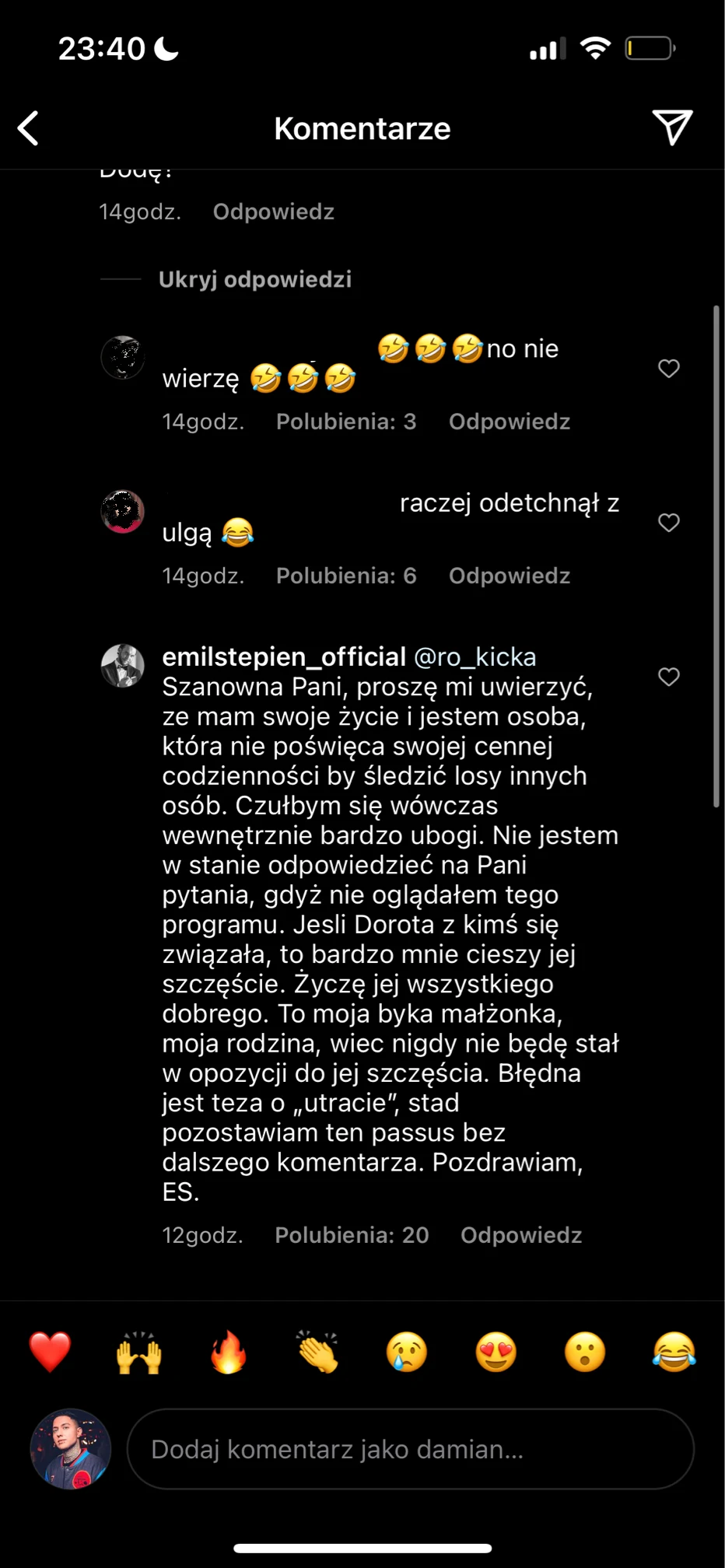Open the share via direct message icon
The height and width of the screenshot is (1568, 725).
pos(674,128)
